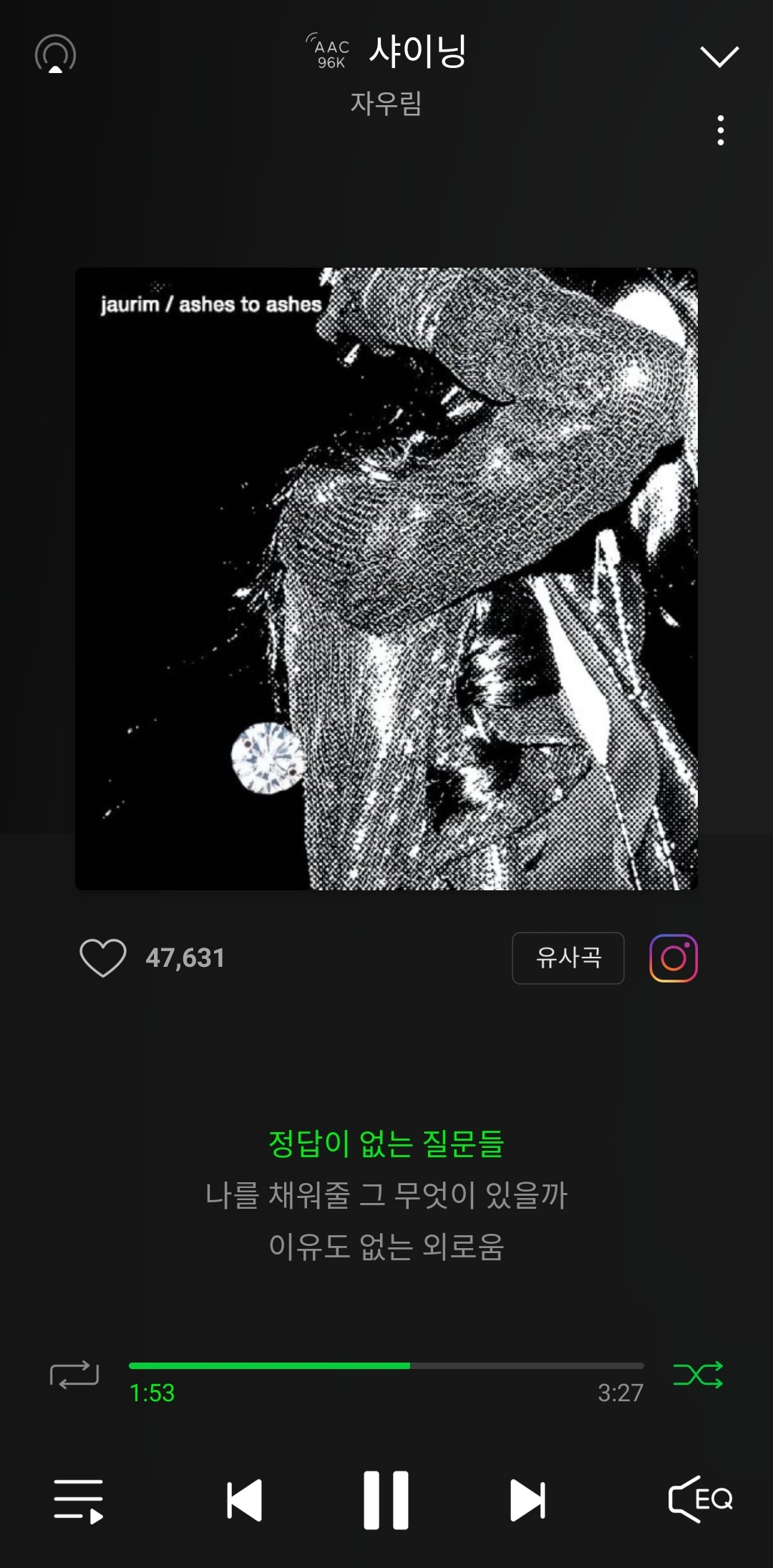The image size is (773, 1568).
Task: Skip to the next track
Action: (528, 1500)
